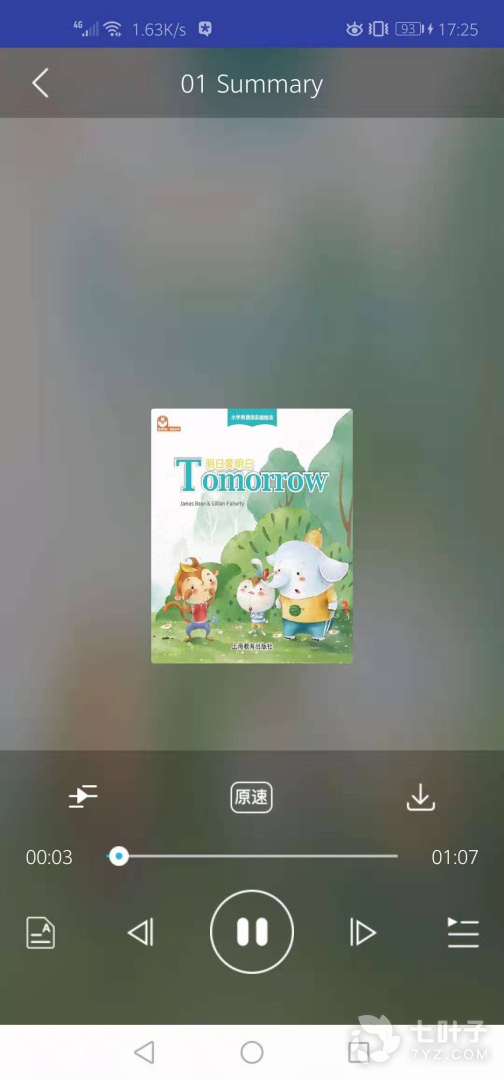Screen dimensions: 504x1080
Task: Skip to the next track
Action: 362,933
